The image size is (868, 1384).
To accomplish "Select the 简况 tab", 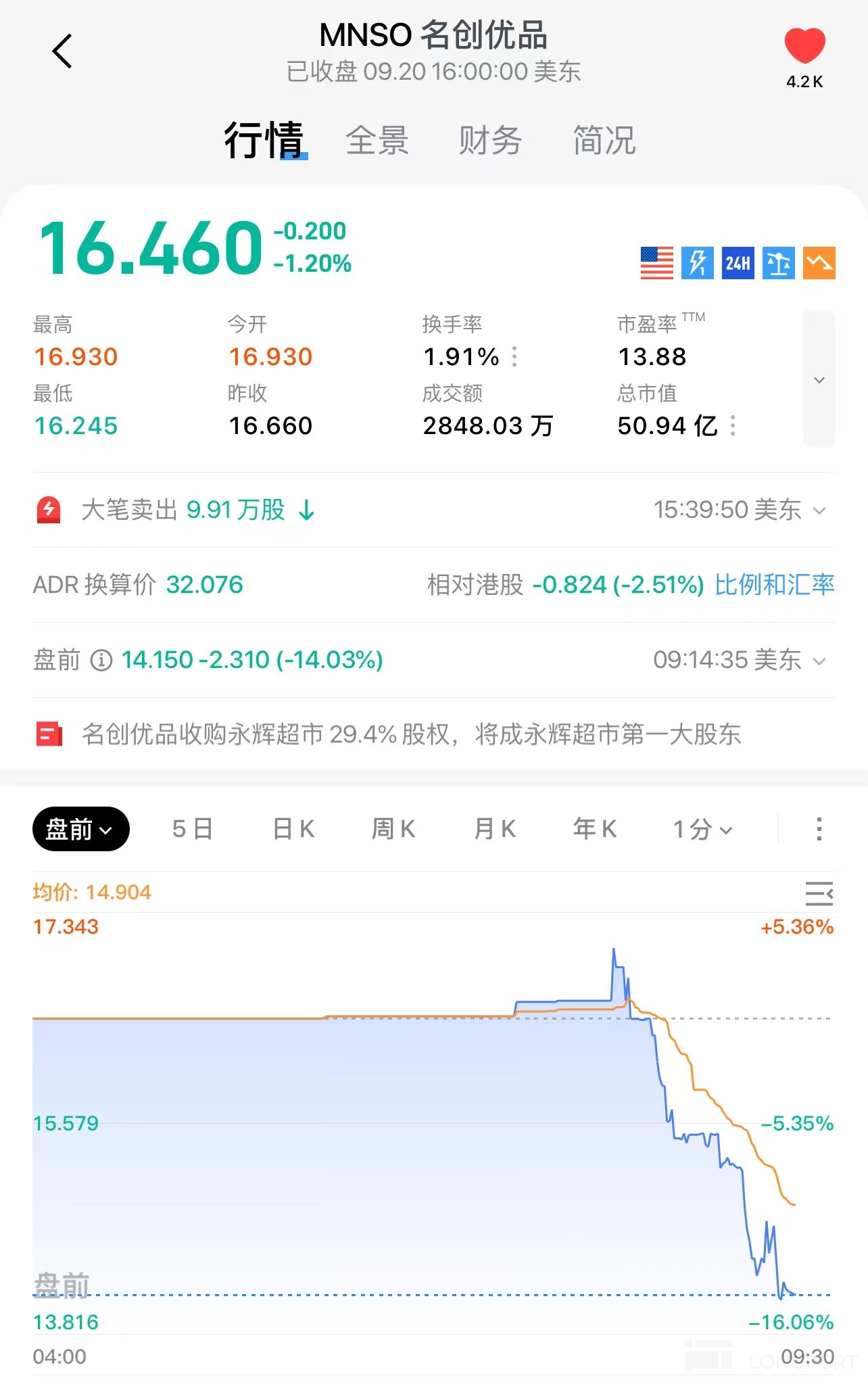I will (604, 141).
